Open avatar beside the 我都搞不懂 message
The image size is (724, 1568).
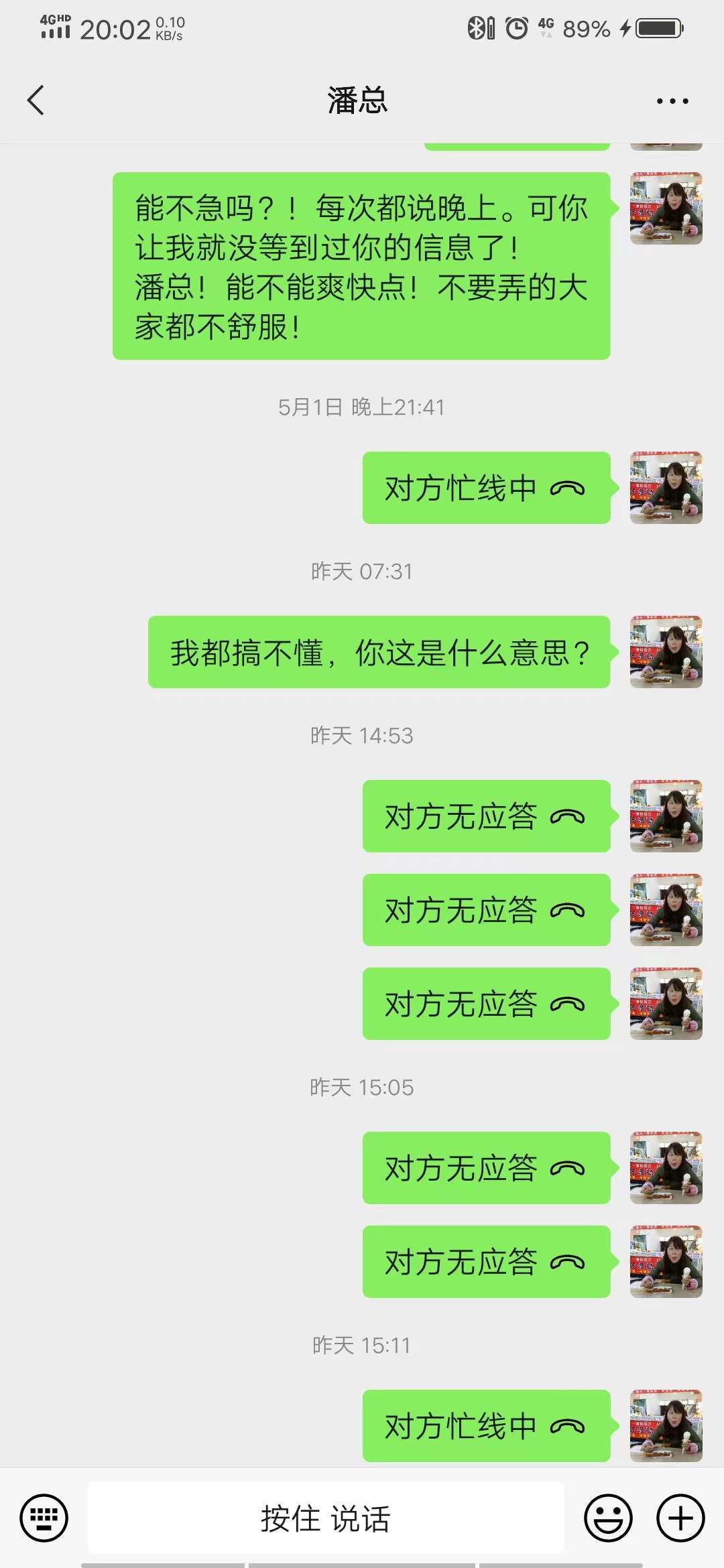pyautogui.click(x=666, y=652)
